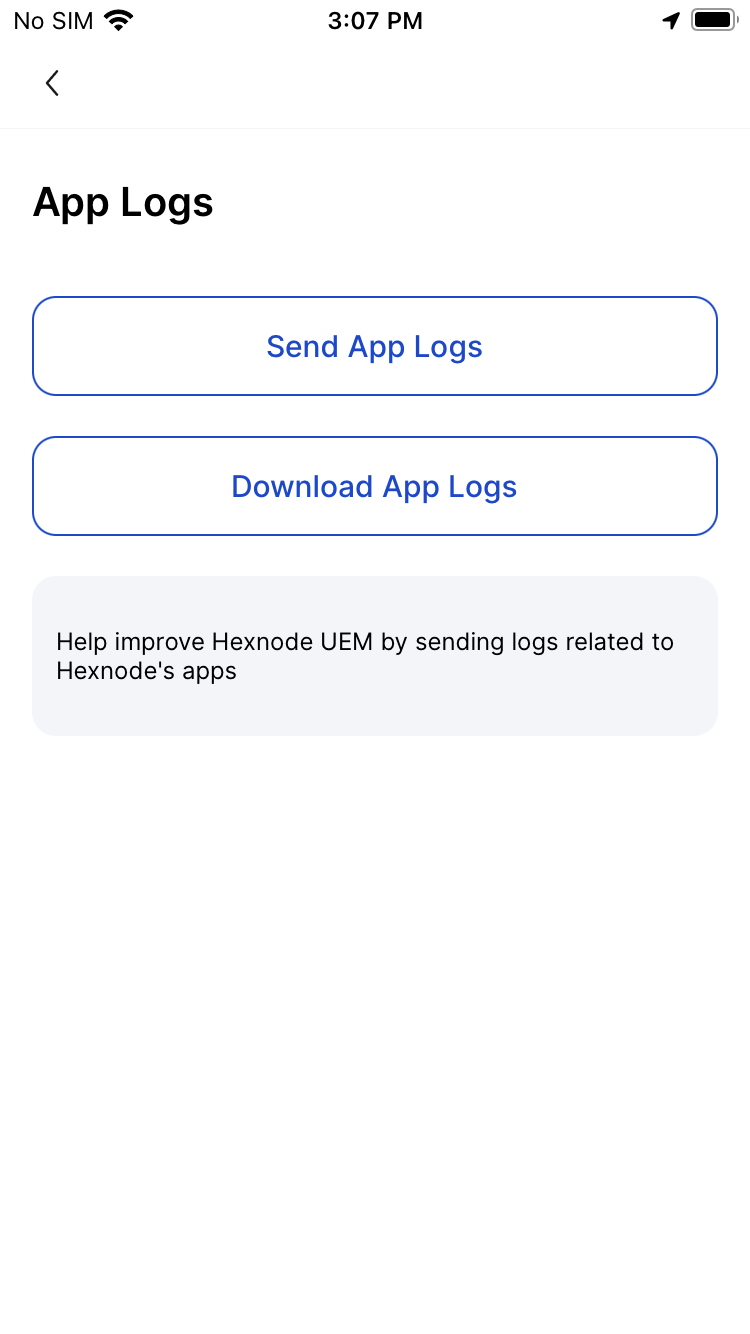Go back using the top-left arrow
Screen dimensions: 750x1334
click(52, 83)
